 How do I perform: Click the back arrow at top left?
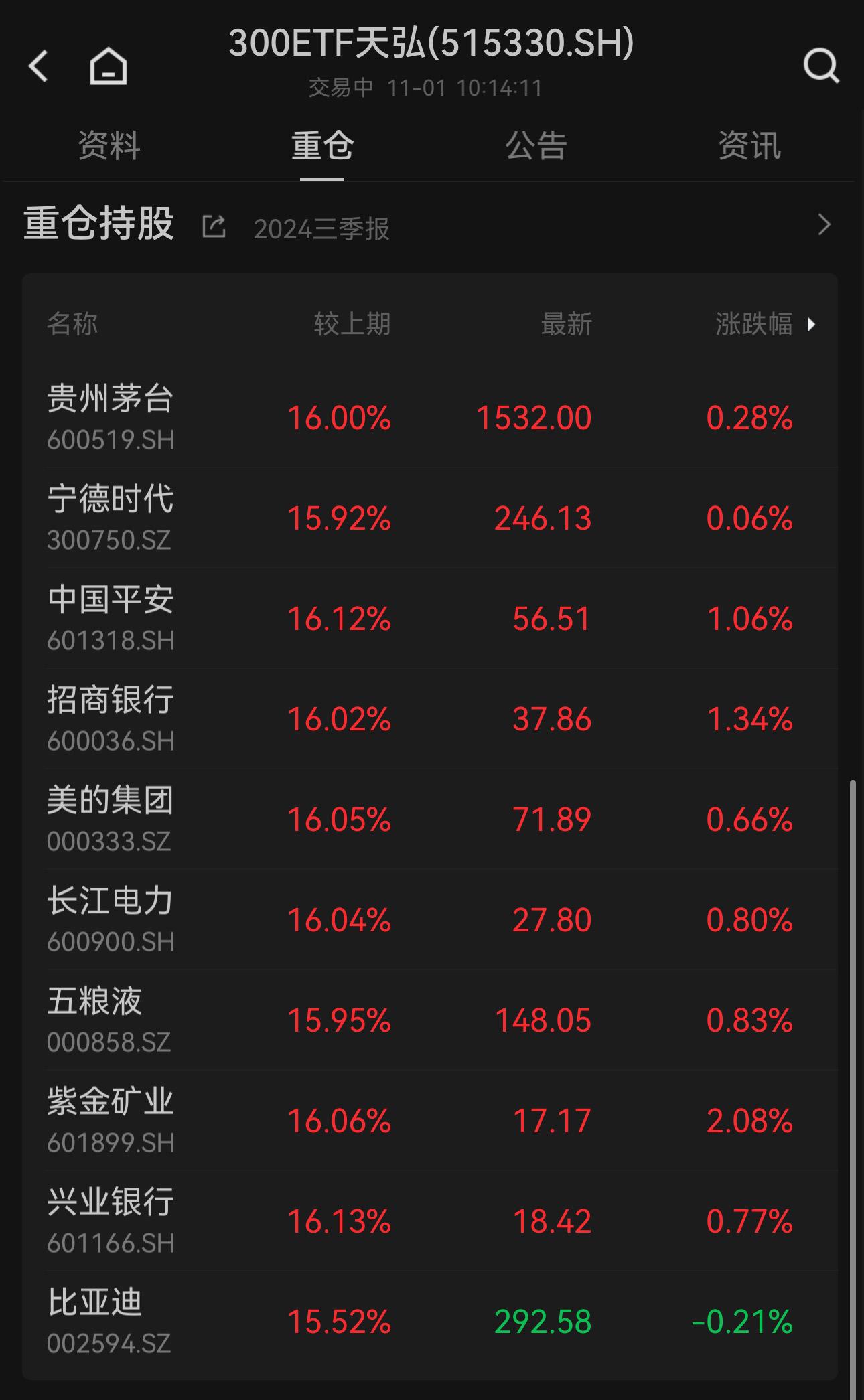[x=38, y=65]
